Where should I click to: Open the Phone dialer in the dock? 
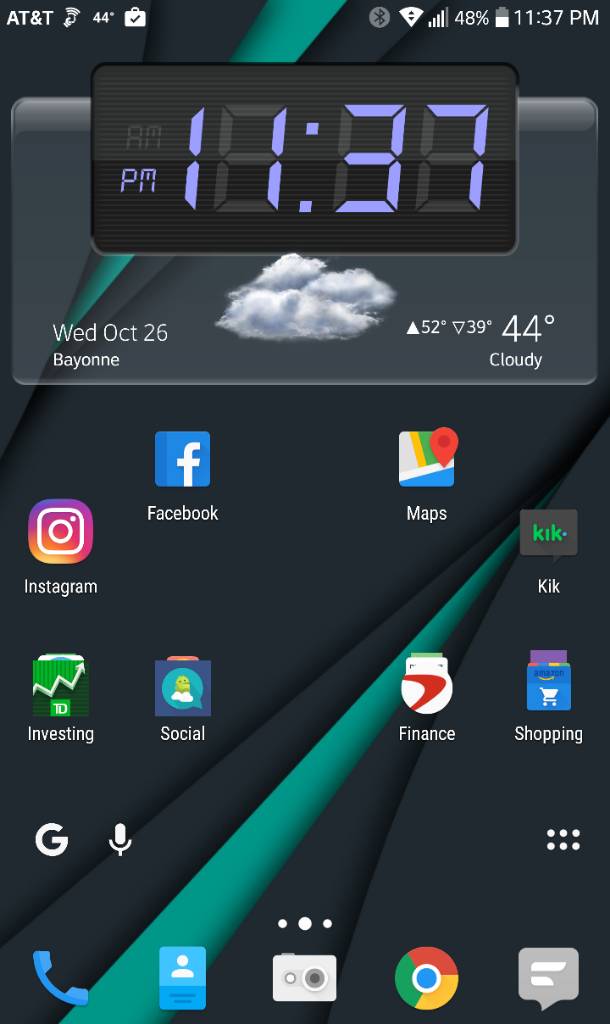coord(60,977)
